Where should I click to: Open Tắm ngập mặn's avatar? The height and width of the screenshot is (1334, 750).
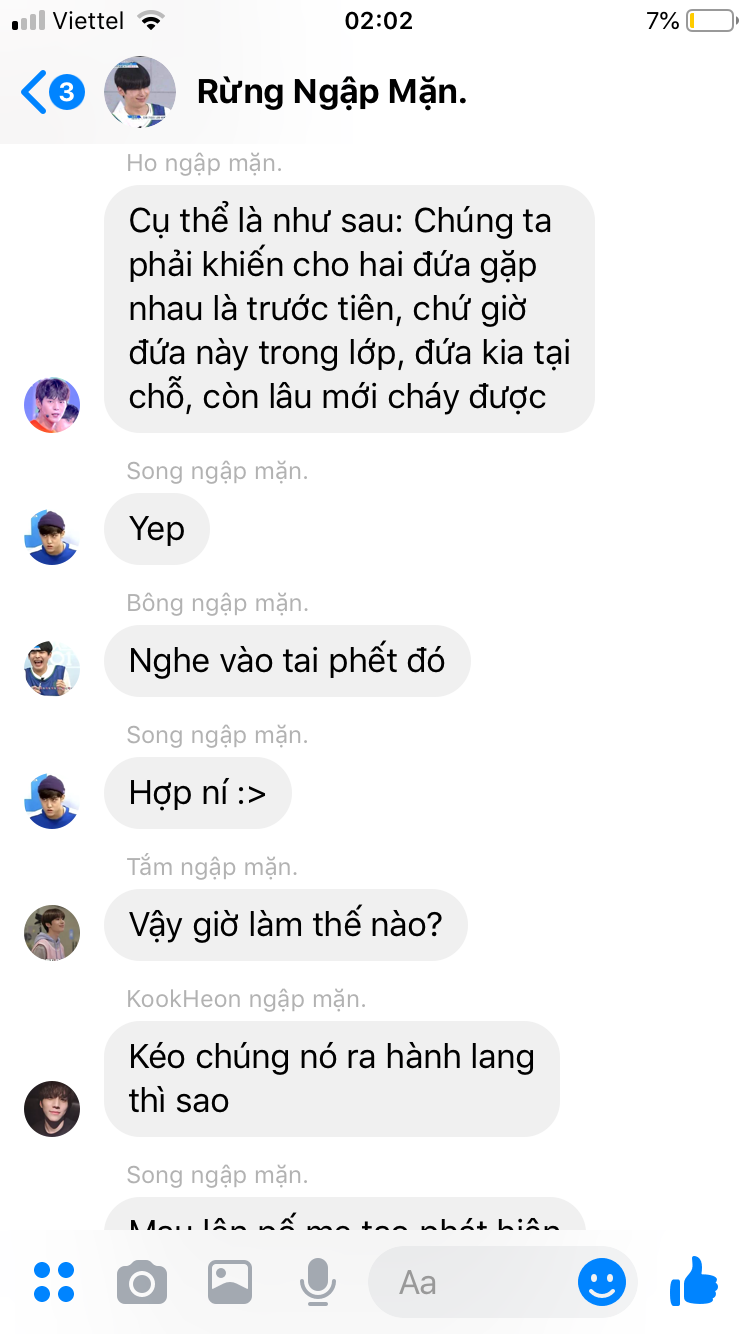click(52, 933)
